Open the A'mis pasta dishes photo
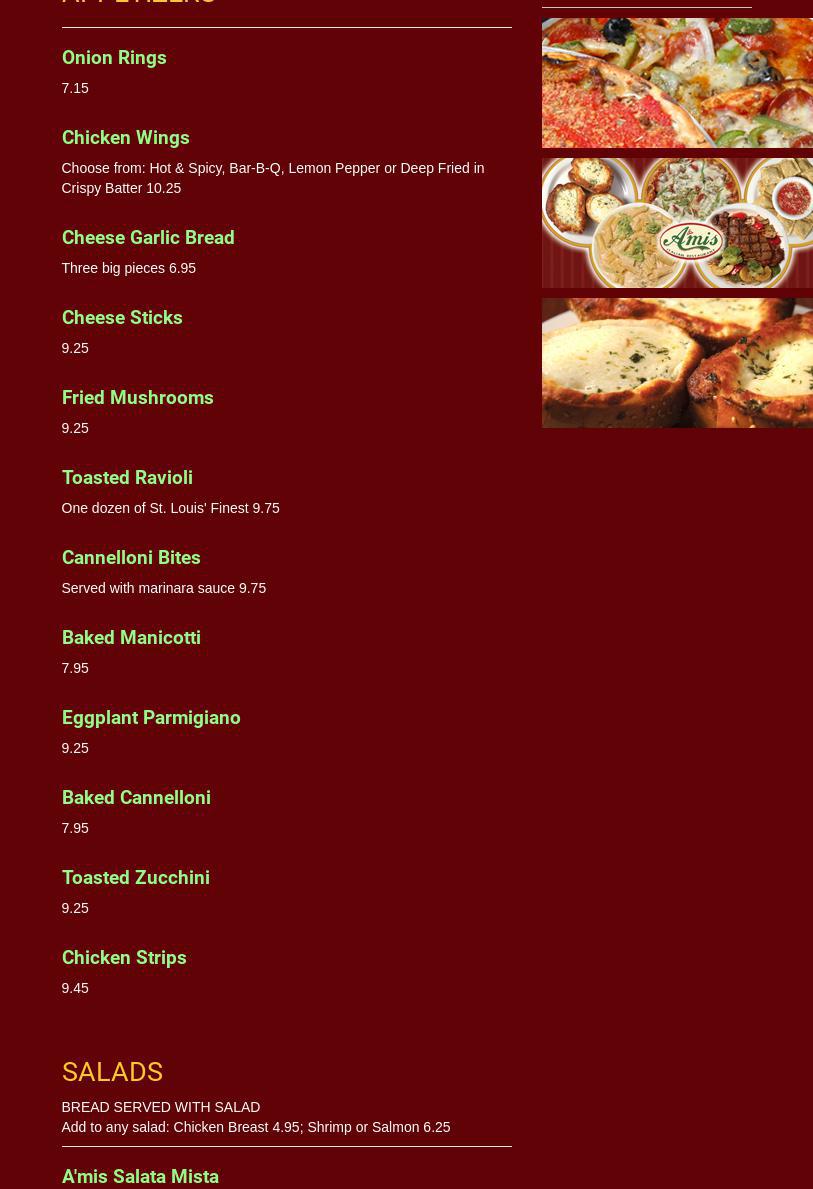Image resolution: width=813 pixels, height=1189 pixels. (677, 223)
